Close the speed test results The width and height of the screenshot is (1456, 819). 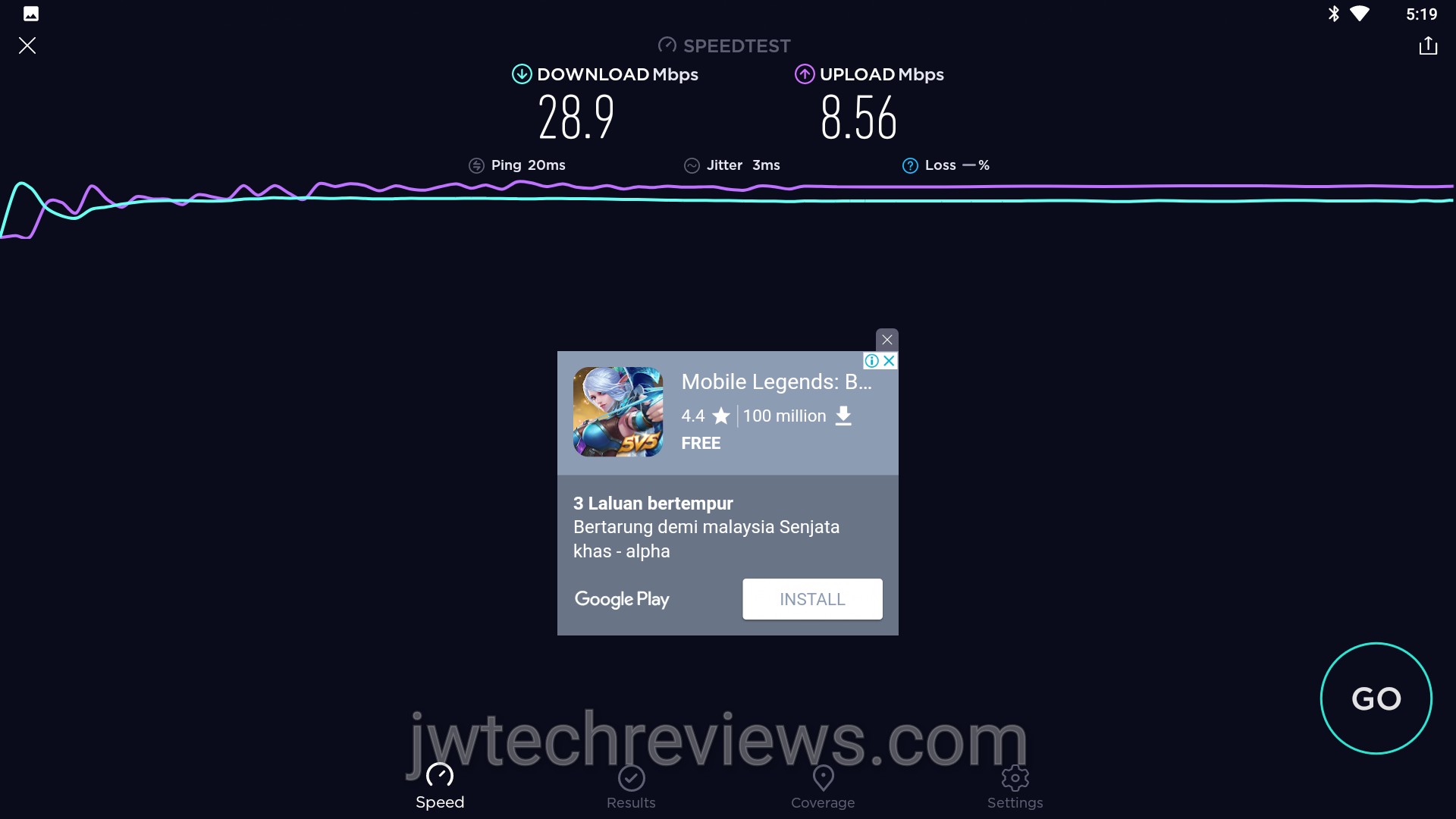[27, 45]
